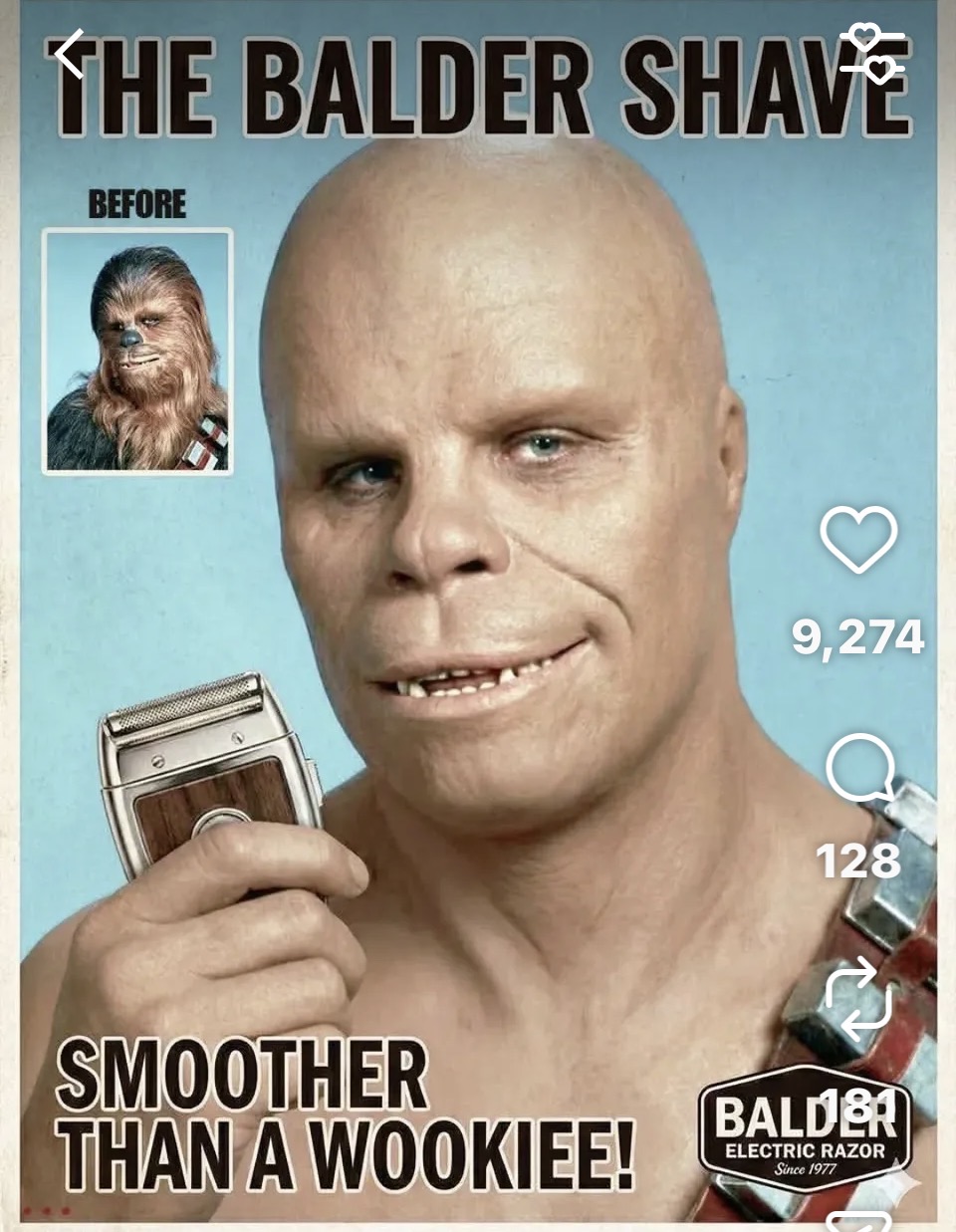Open the comments on this post
Image resolution: width=956 pixels, height=1232 pixels.
click(858, 768)
